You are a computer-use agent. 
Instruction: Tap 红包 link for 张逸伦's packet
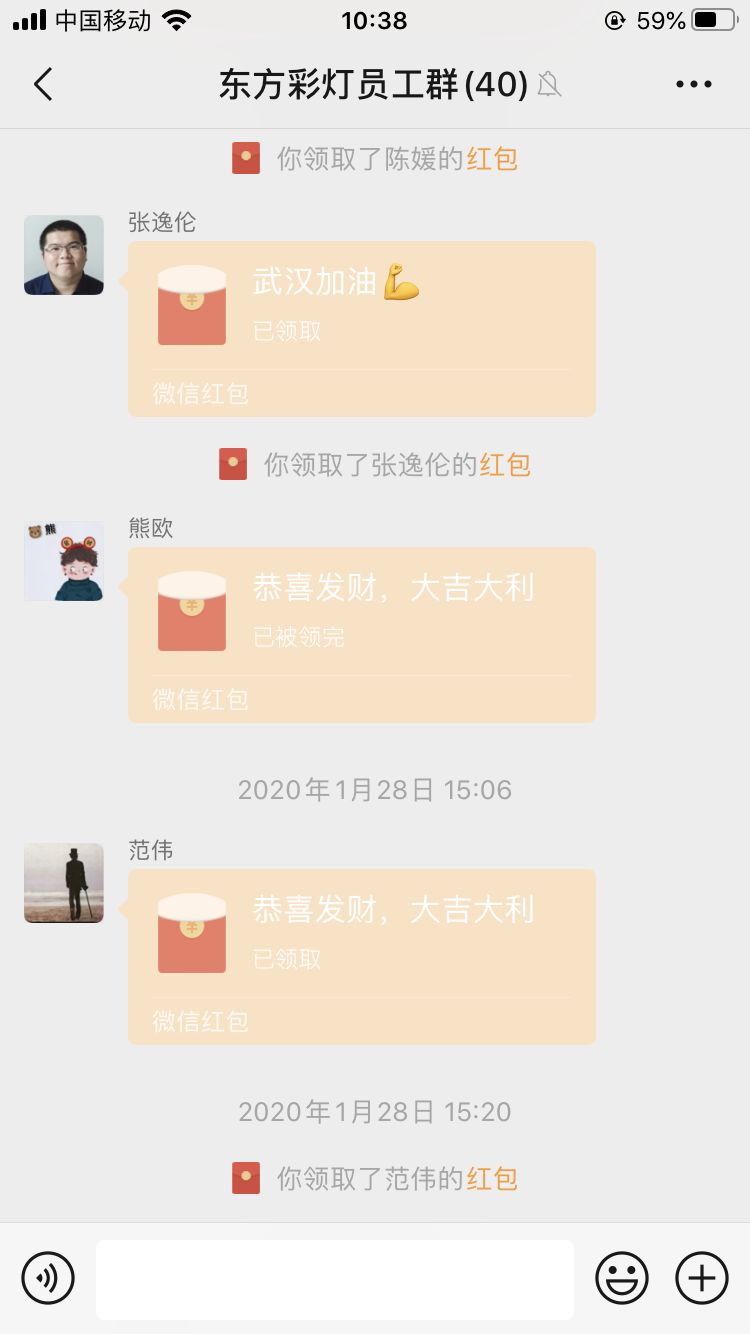pos(505,465)
